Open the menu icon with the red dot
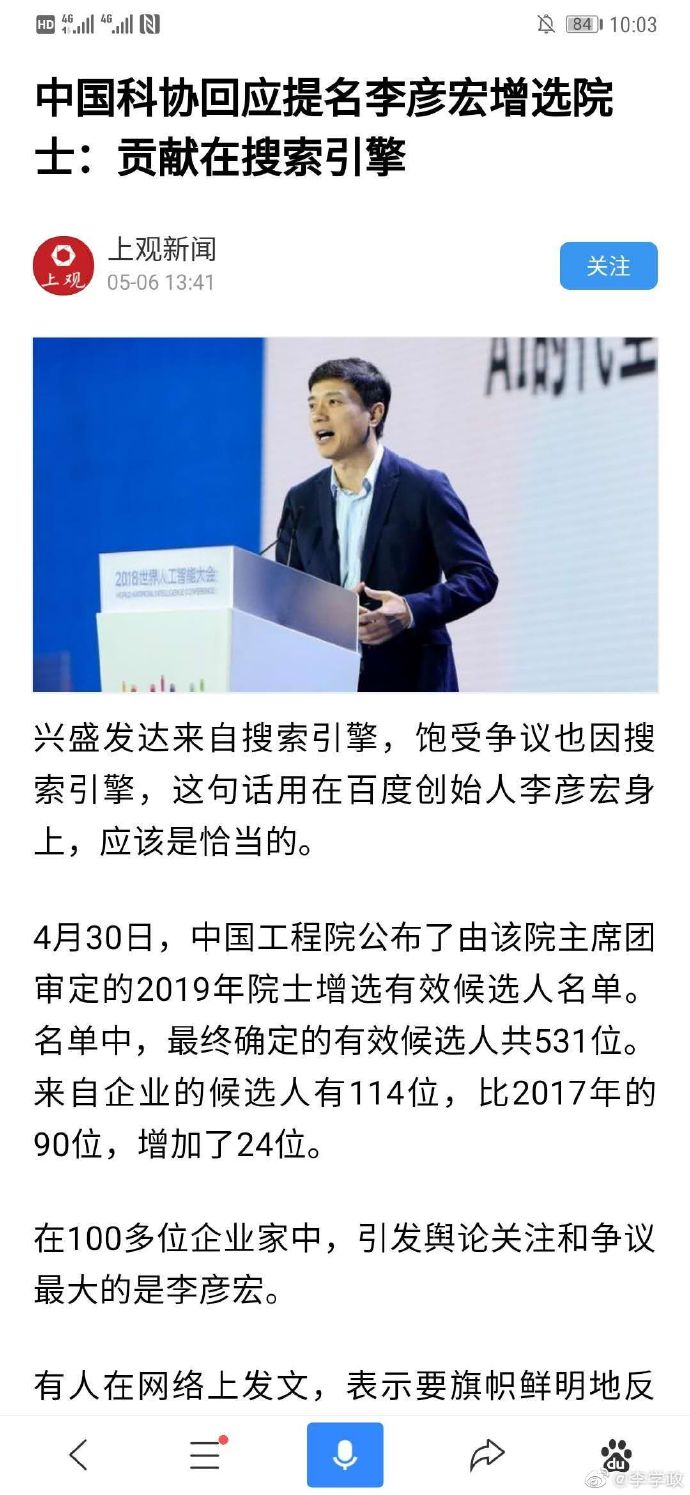Screen dimensions: 690x1495 [206, 1454]
